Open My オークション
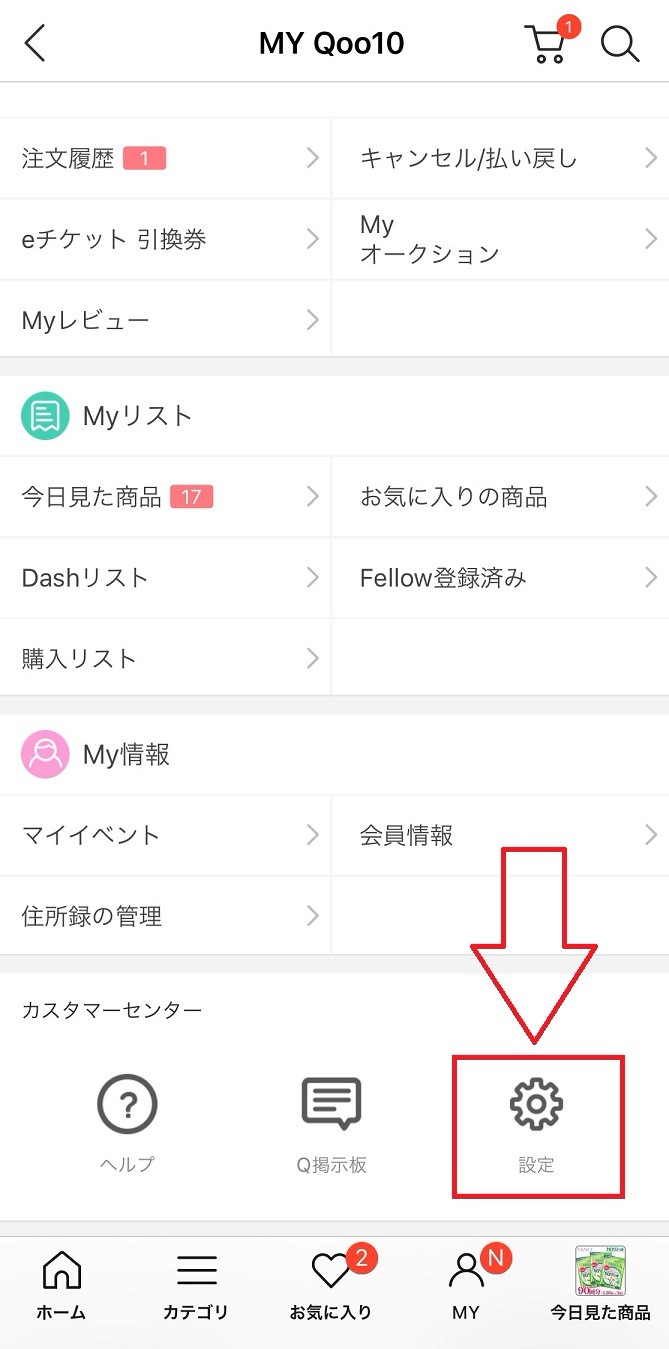The image size is (669, 1349). [x=501, y=239]
